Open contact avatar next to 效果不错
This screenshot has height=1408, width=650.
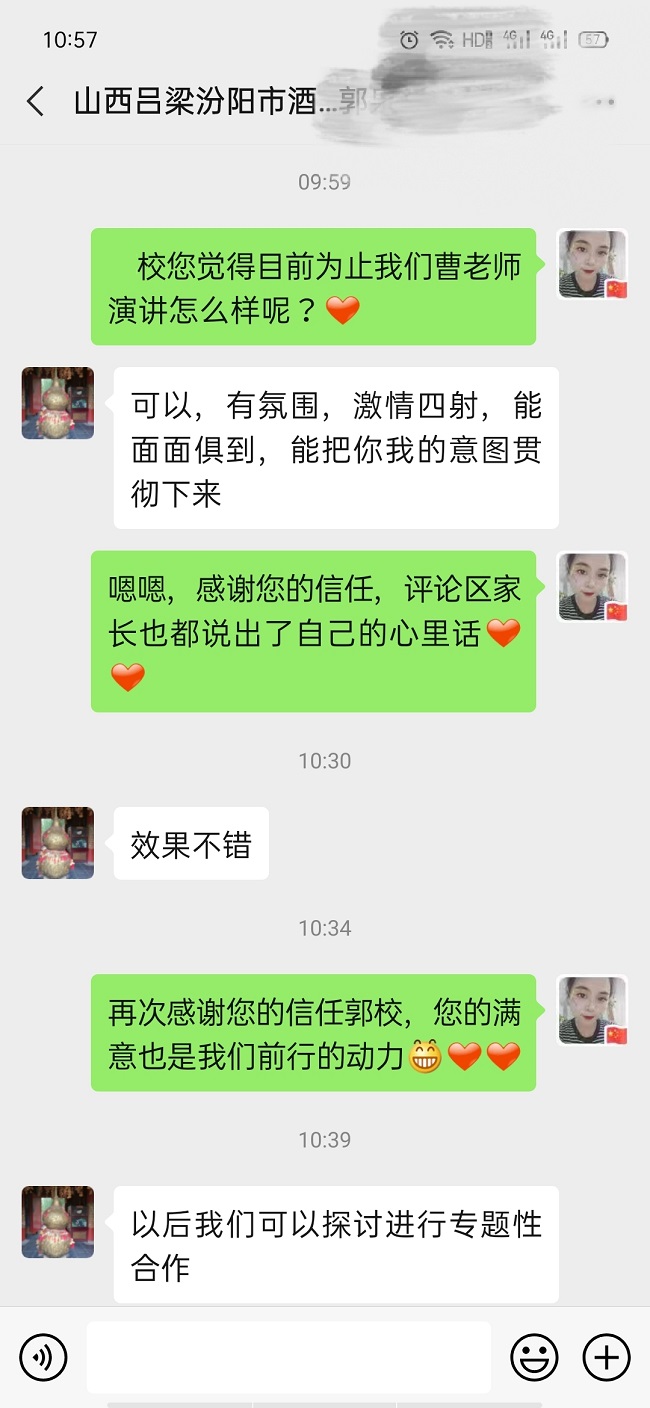(58, 843)
